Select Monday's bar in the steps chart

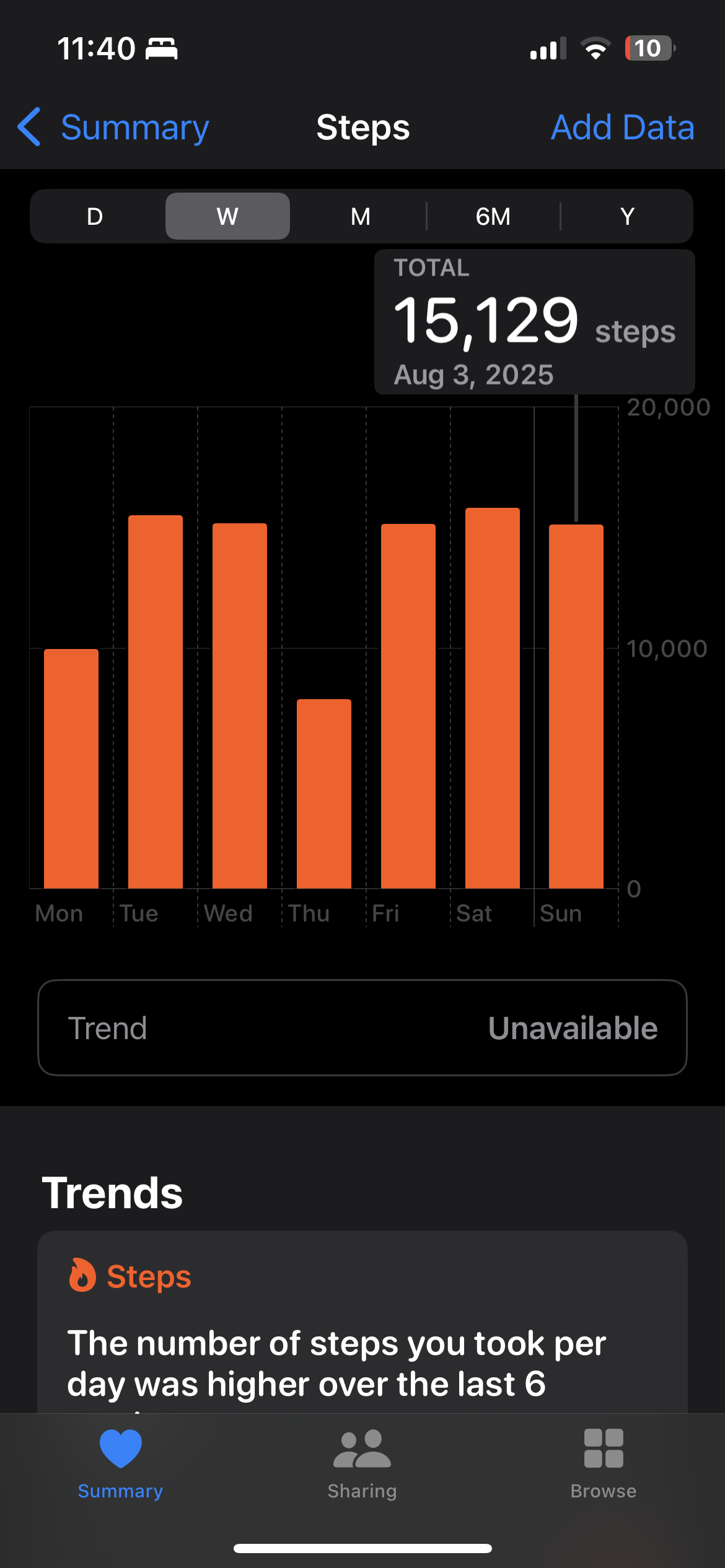click(71, 768)
